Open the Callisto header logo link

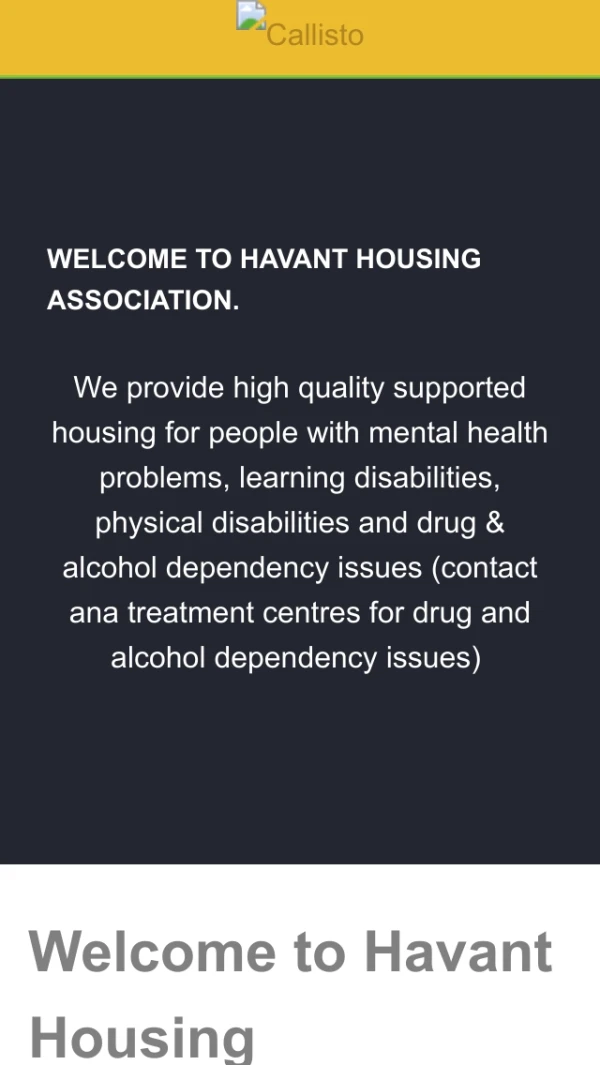(300, 28)
